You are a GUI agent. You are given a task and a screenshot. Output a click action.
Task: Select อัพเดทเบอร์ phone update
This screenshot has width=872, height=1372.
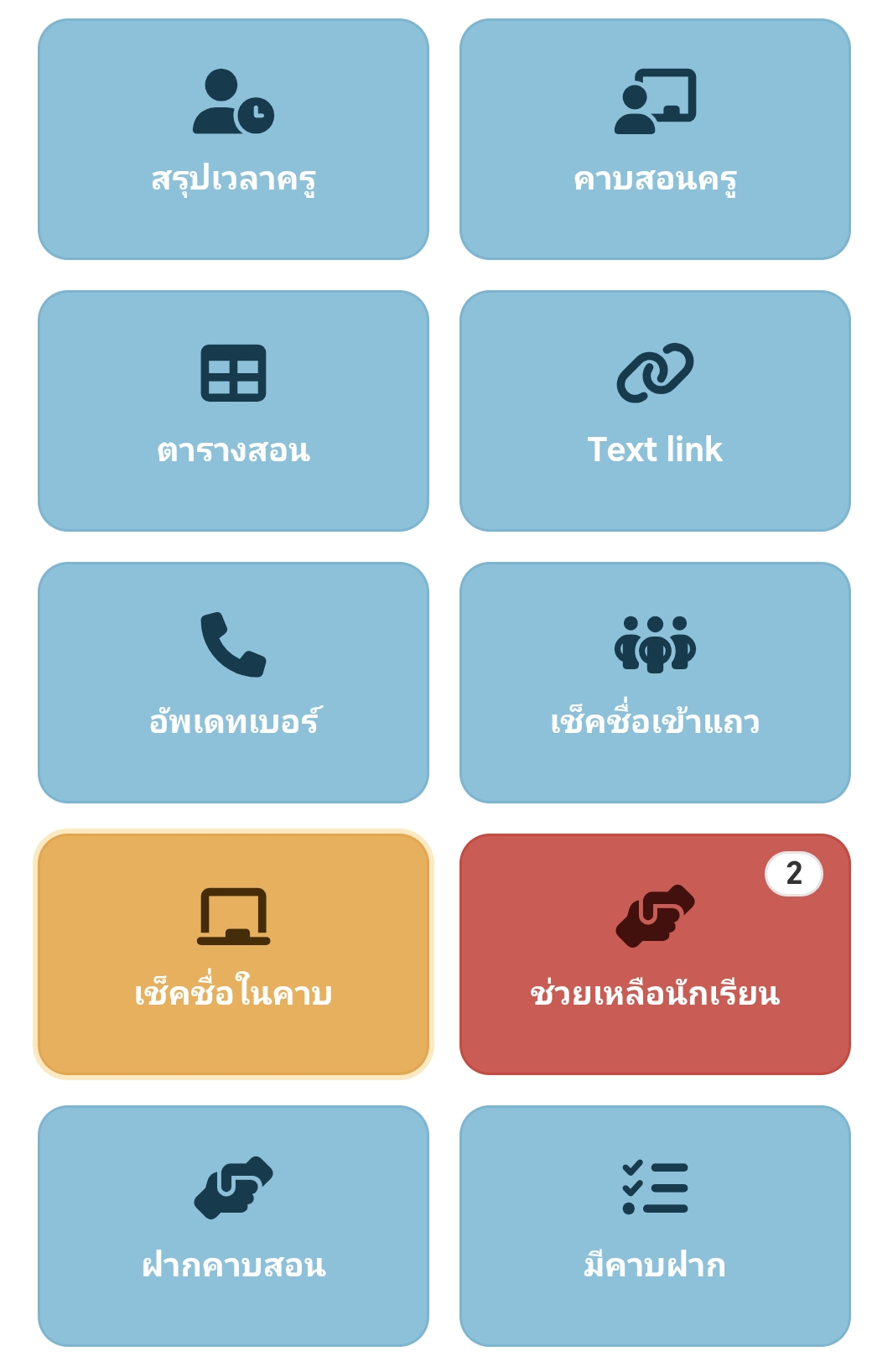click(x=233, y=683)
